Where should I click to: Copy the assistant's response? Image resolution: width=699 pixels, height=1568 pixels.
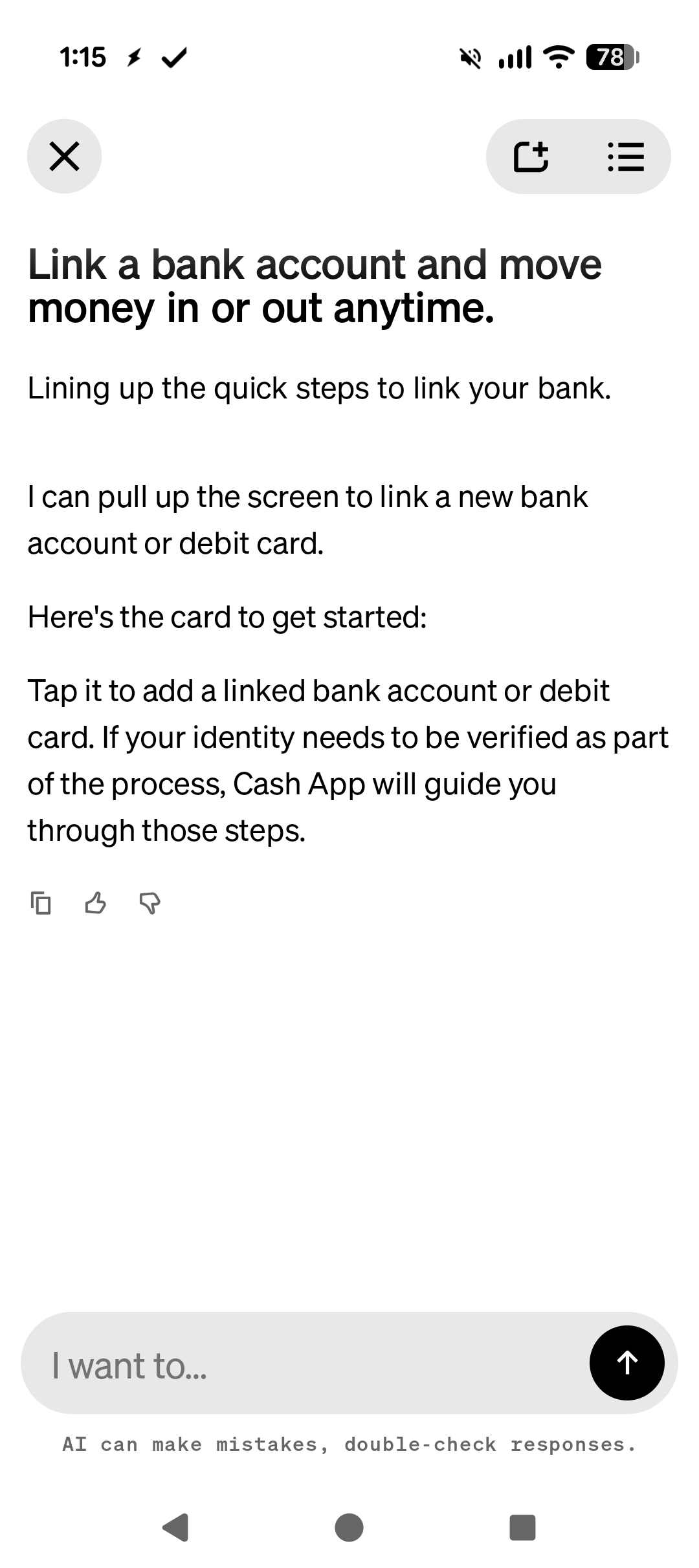41,902
